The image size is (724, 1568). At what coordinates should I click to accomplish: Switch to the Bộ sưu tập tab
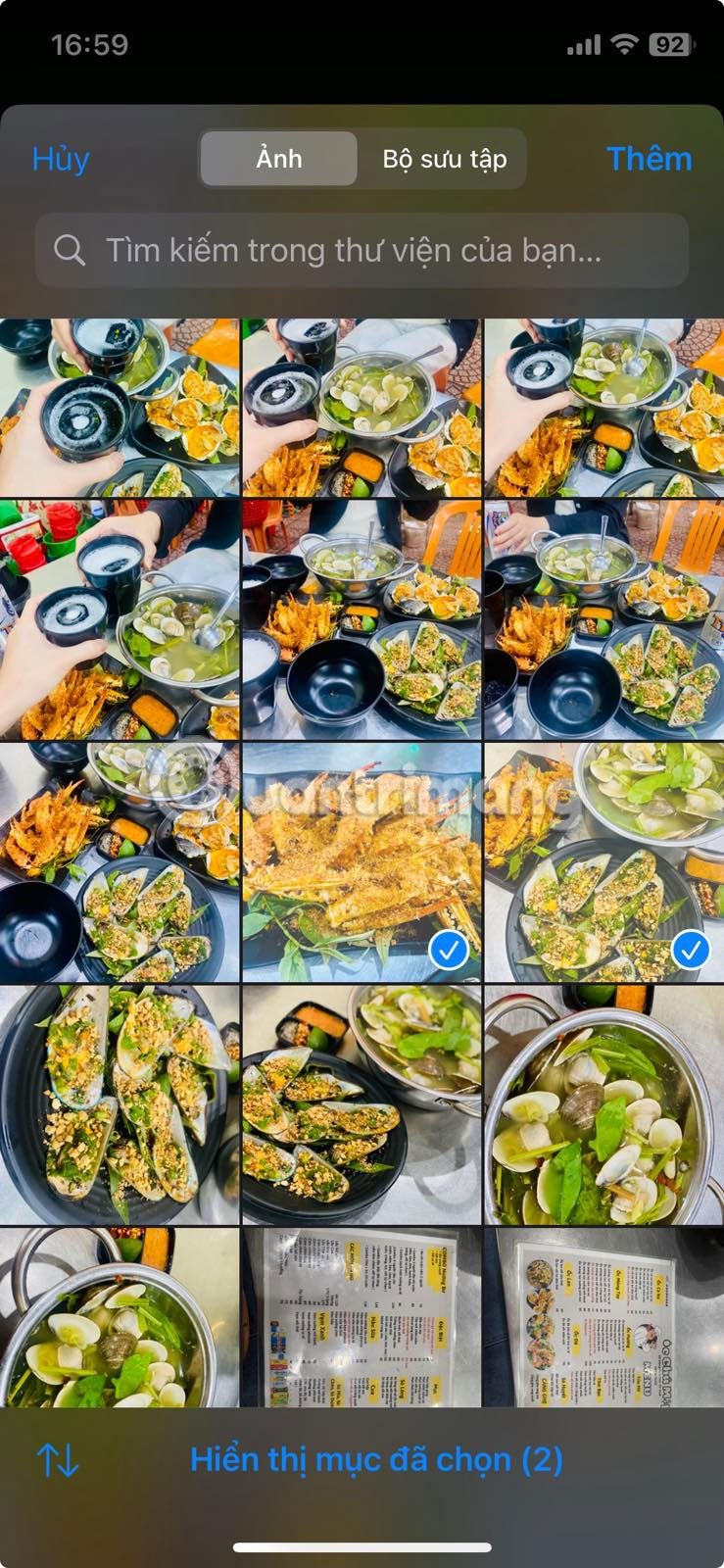pos(444,159)
